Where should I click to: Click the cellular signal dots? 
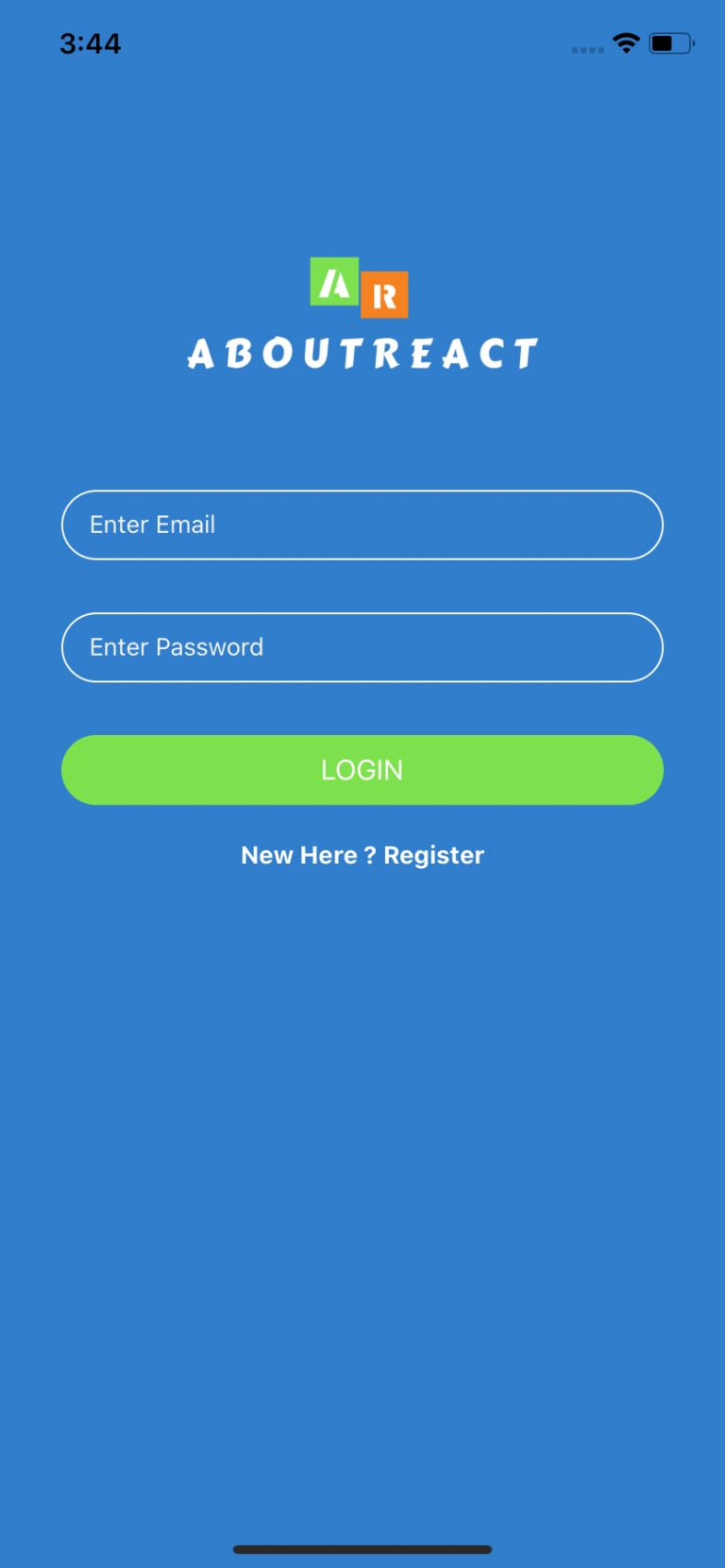pos(586,49)
